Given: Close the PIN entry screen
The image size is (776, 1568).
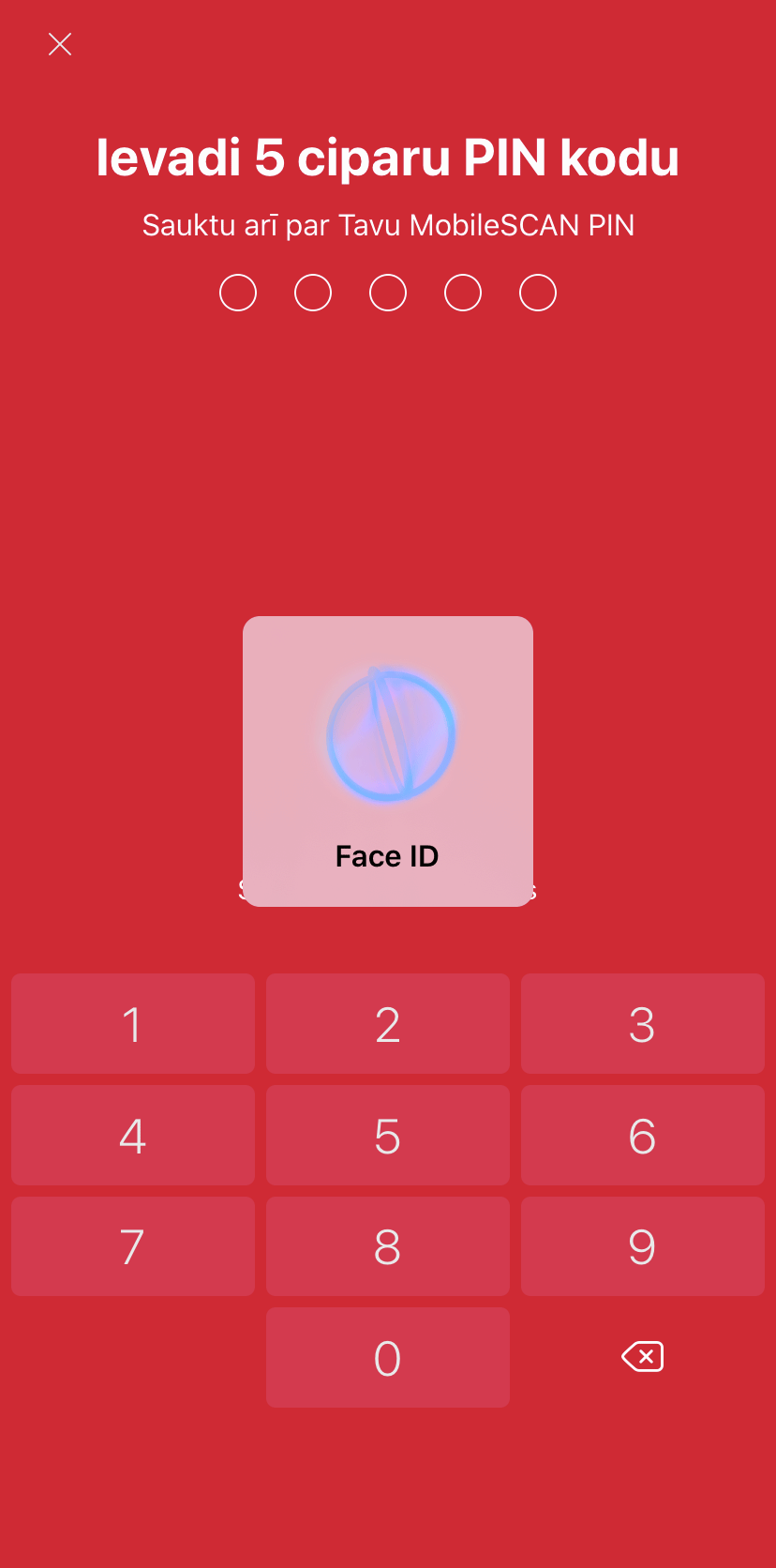Looking at the screenshot, I should [60, 44].
